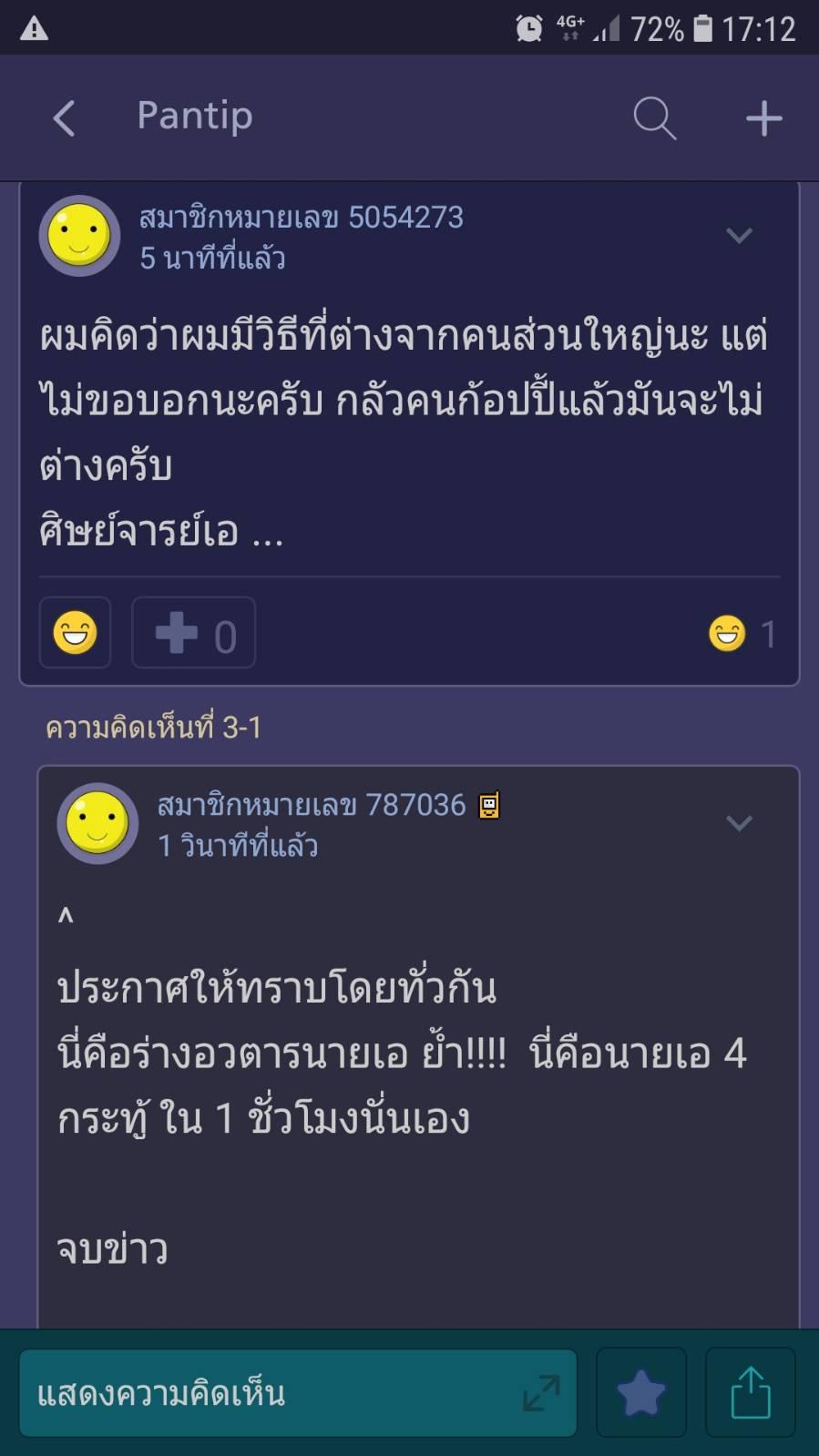This screenshot has height=1456, width=819.
Task: Favorite this topic with the star button
Action: point(641,1393)
